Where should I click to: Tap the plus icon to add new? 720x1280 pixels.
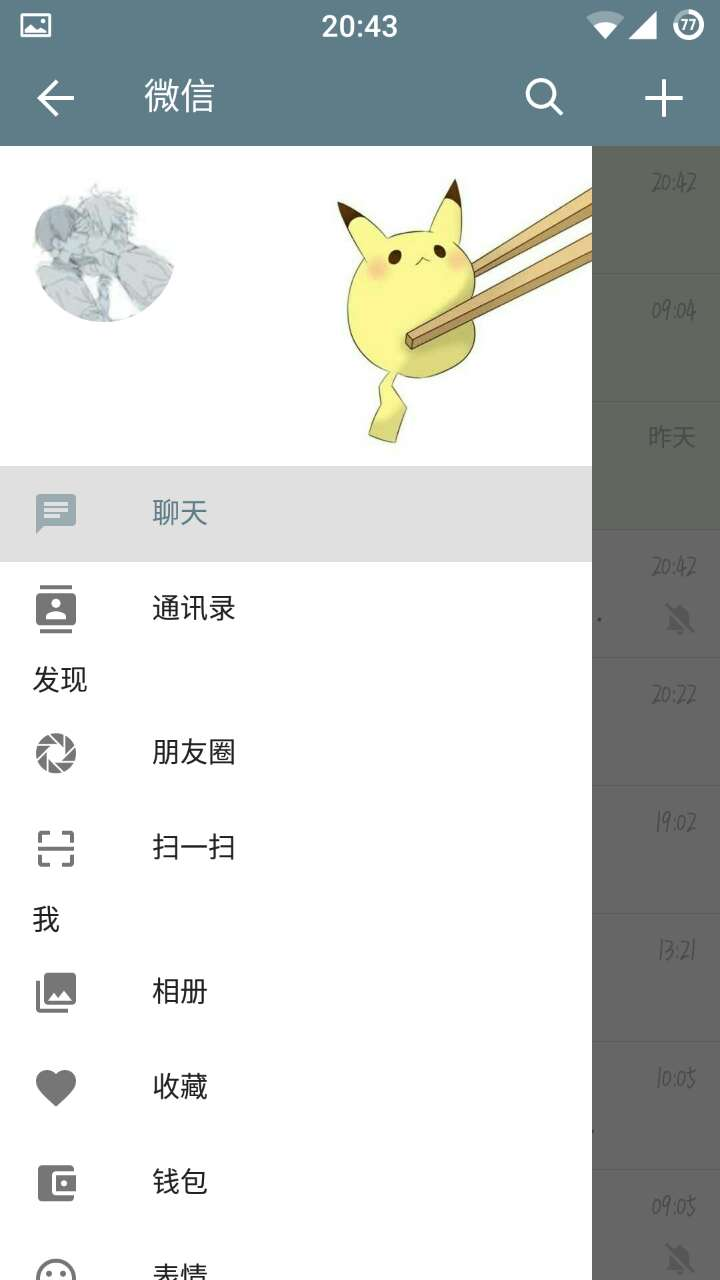tap(663, 98)
